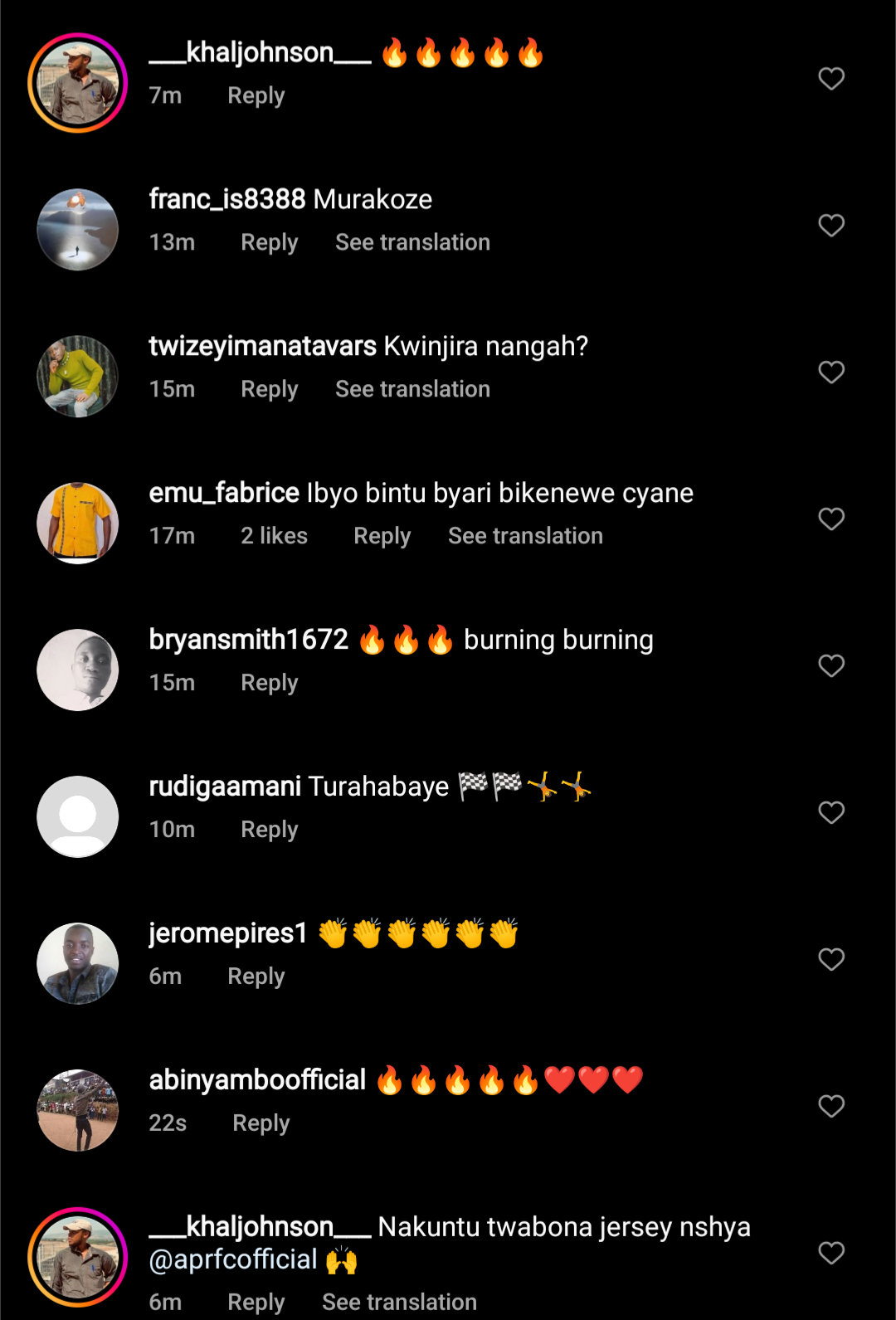Reply to abinyamboofficial's comment
The image size is (896, 1320).
(x=261, y=1123)
